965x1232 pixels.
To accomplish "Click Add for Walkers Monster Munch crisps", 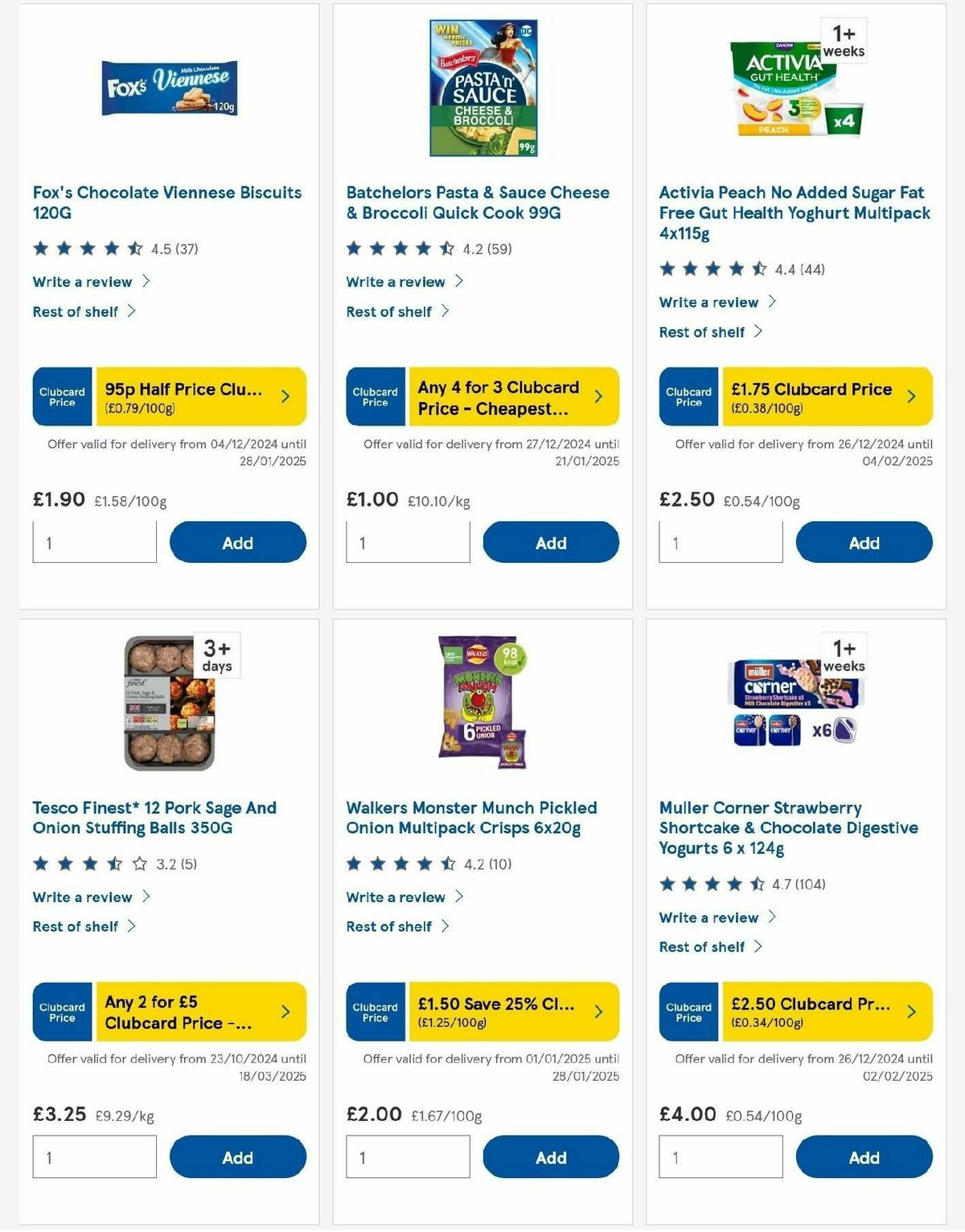I will coord(550,1157).
